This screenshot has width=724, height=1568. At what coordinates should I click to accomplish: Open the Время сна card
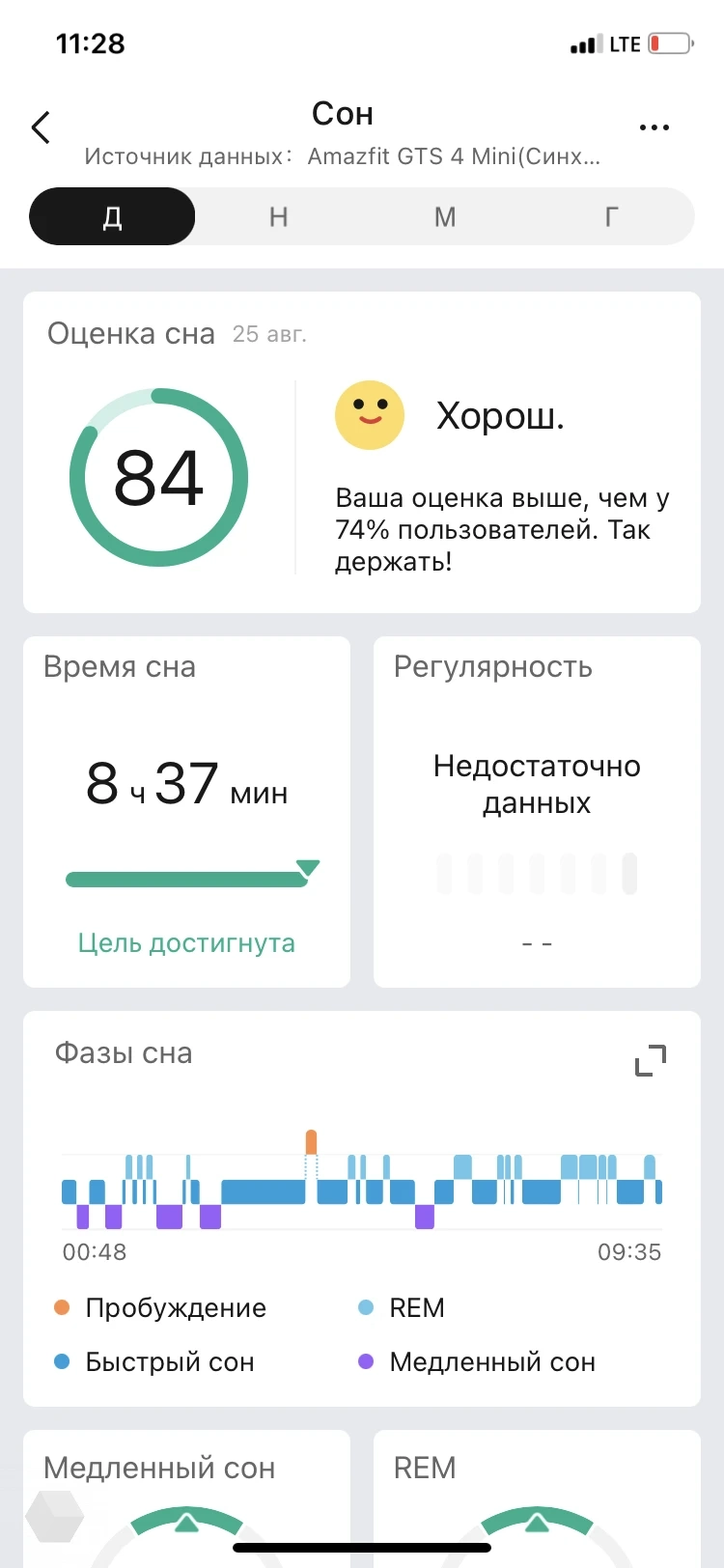point(186,811)
